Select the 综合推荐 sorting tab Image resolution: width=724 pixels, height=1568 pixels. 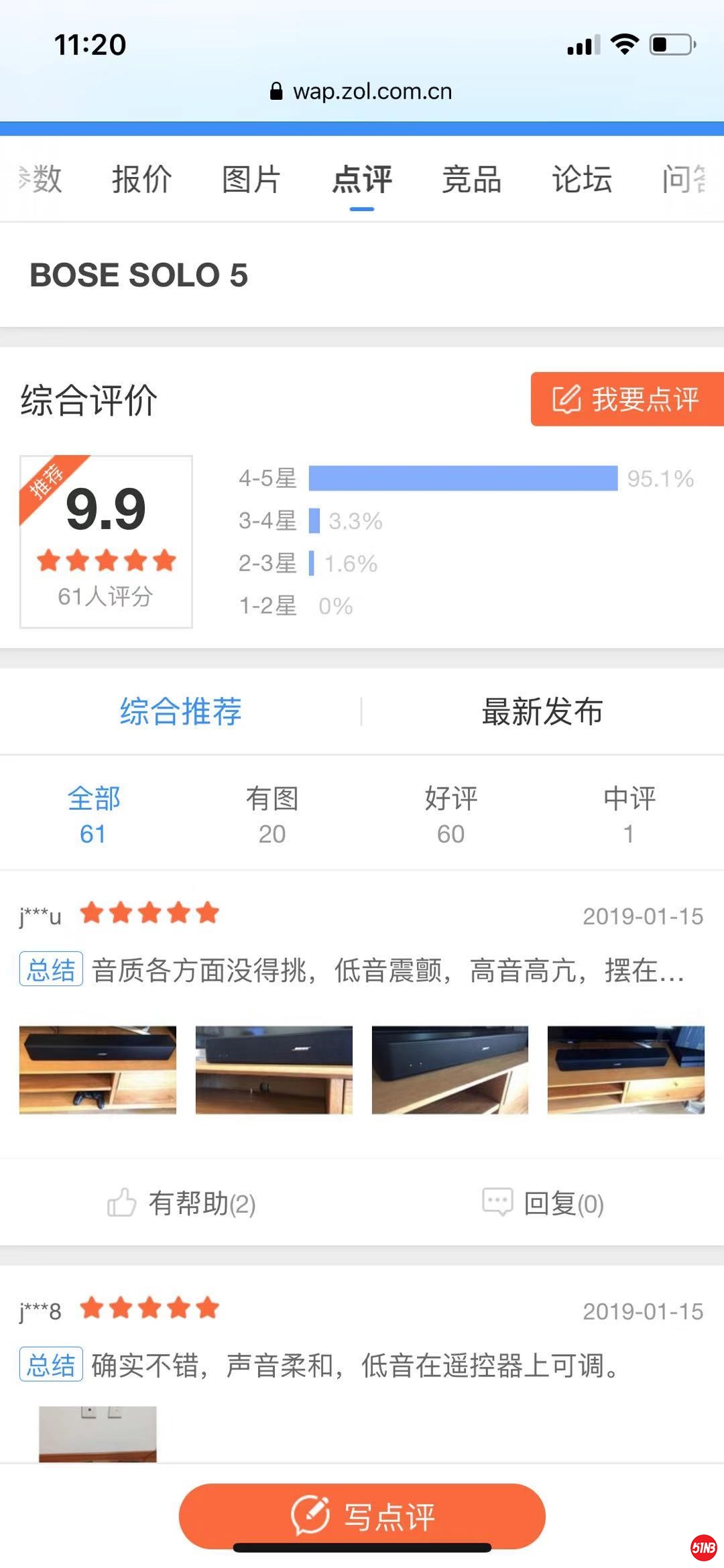(180, 711)
